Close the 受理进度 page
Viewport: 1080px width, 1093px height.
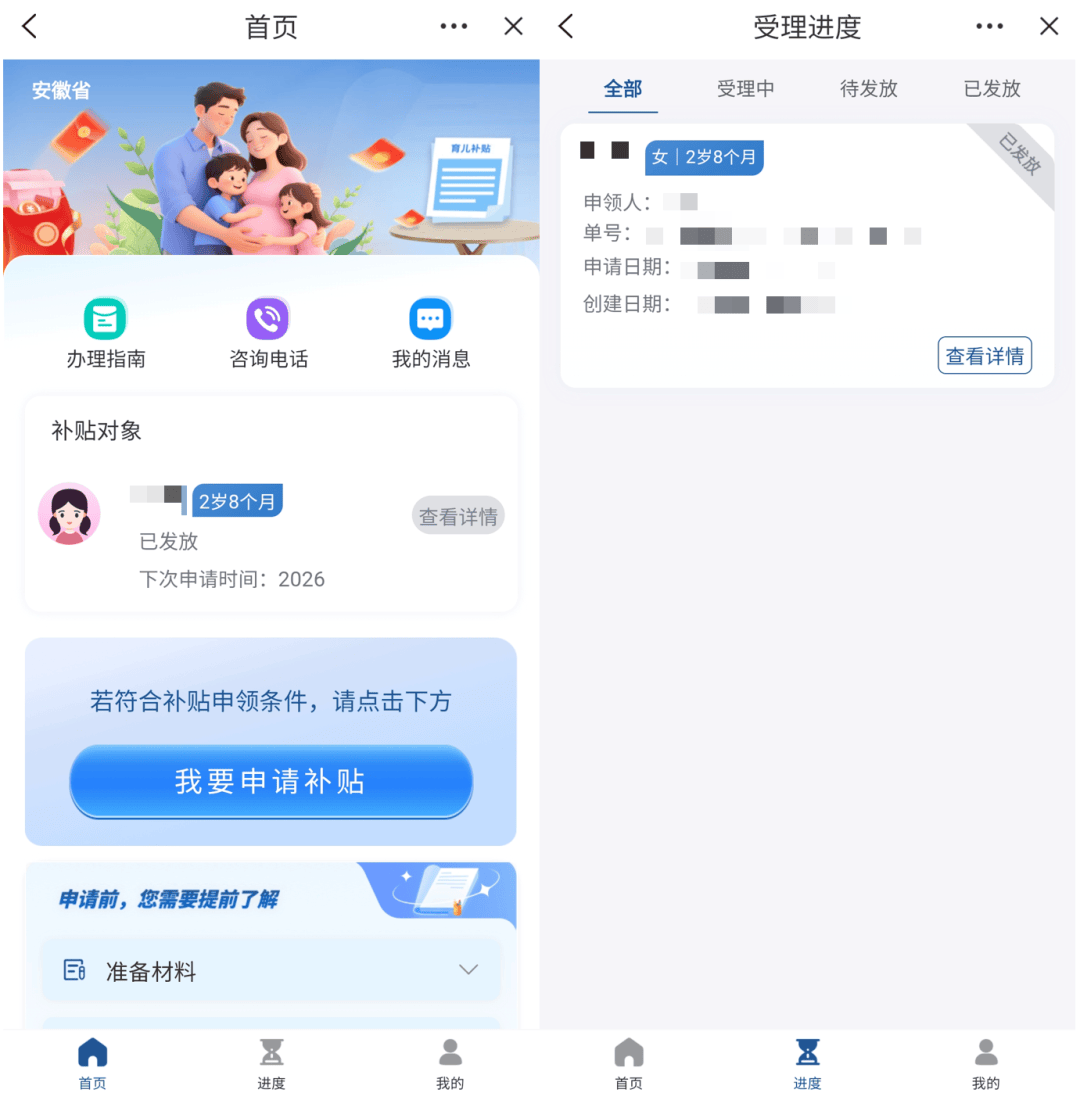point(1048,27)
